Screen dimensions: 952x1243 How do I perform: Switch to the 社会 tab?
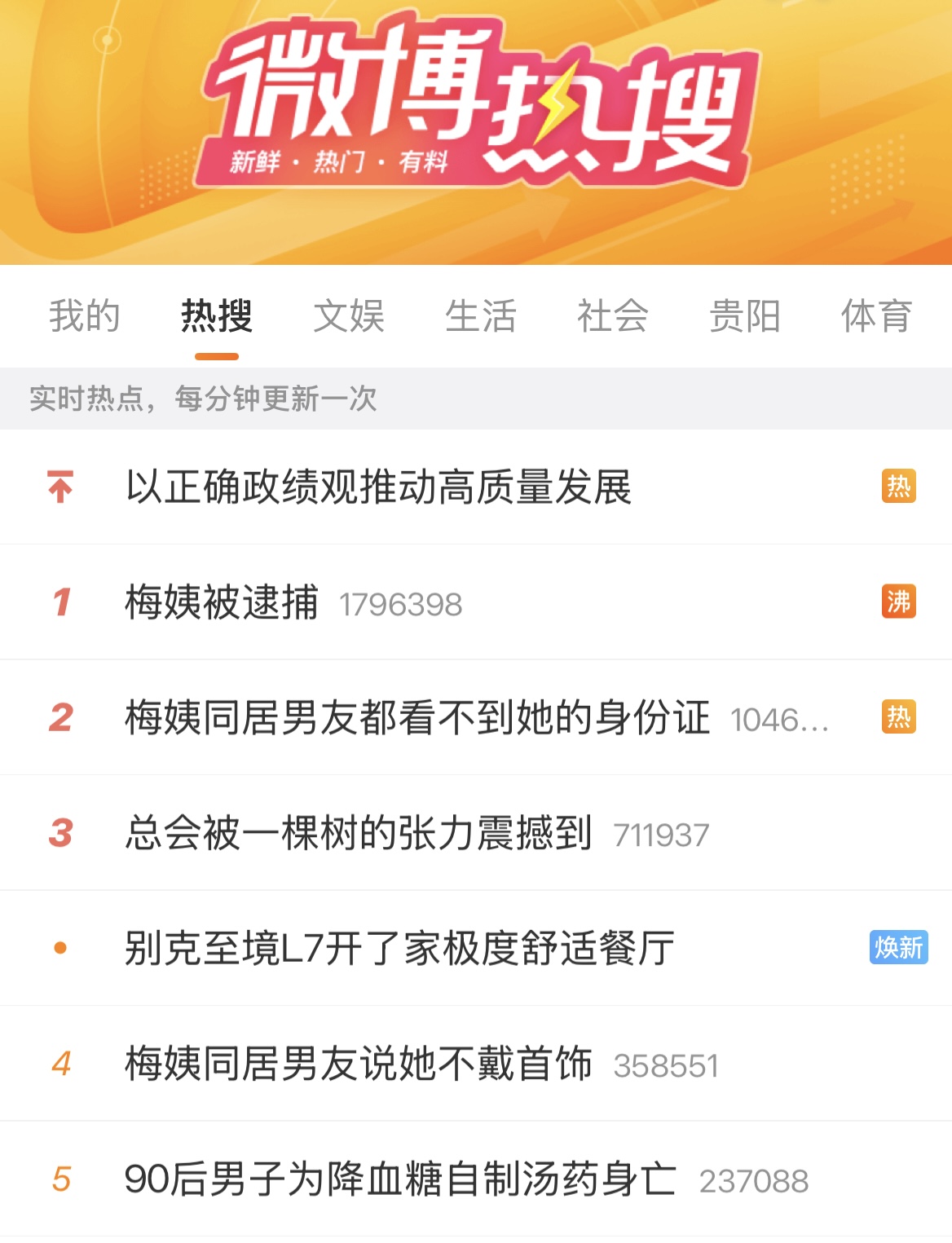coord(613,316)
